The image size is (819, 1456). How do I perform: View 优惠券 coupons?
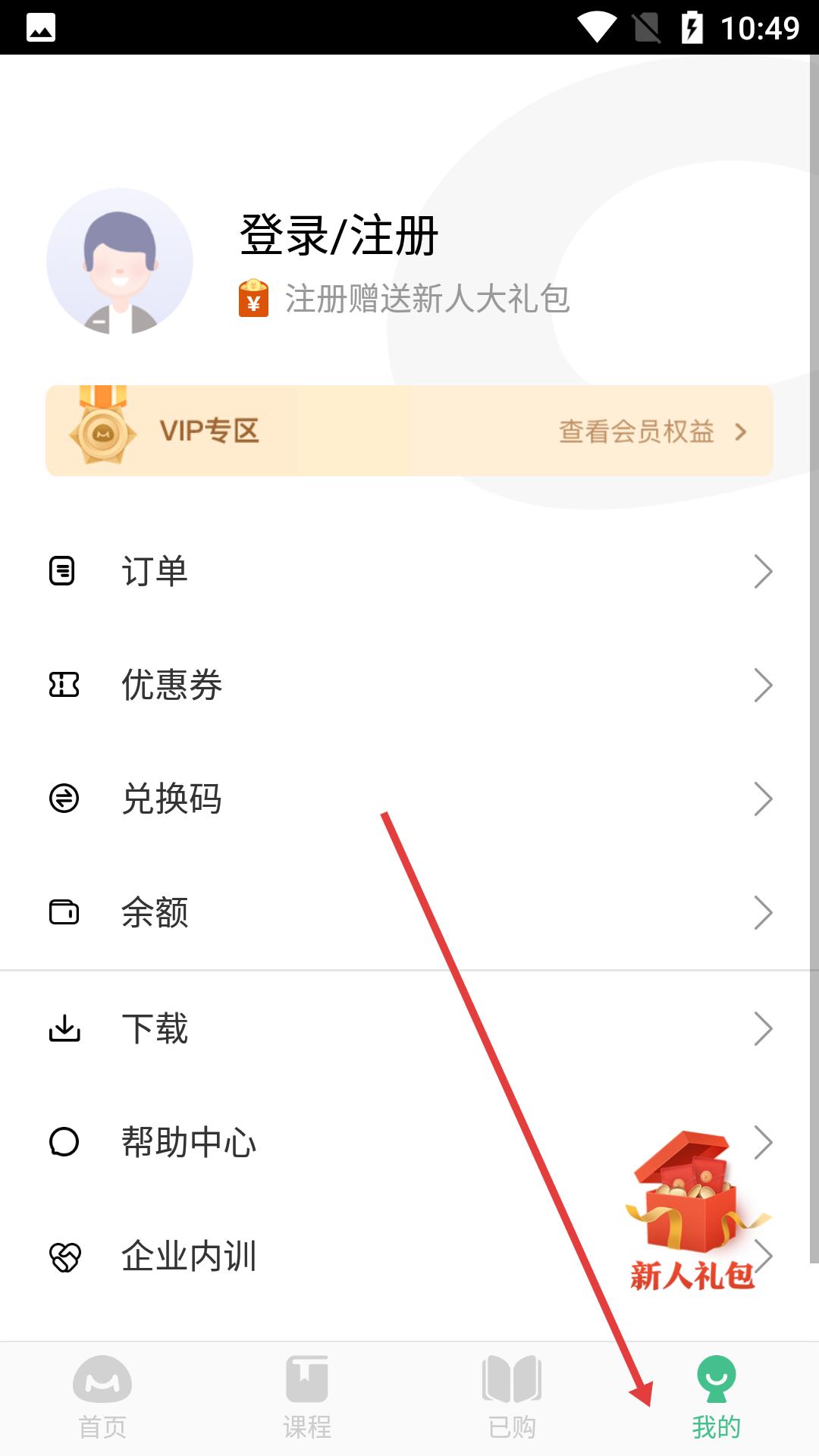pyautogui.click(x=409, y=685)
